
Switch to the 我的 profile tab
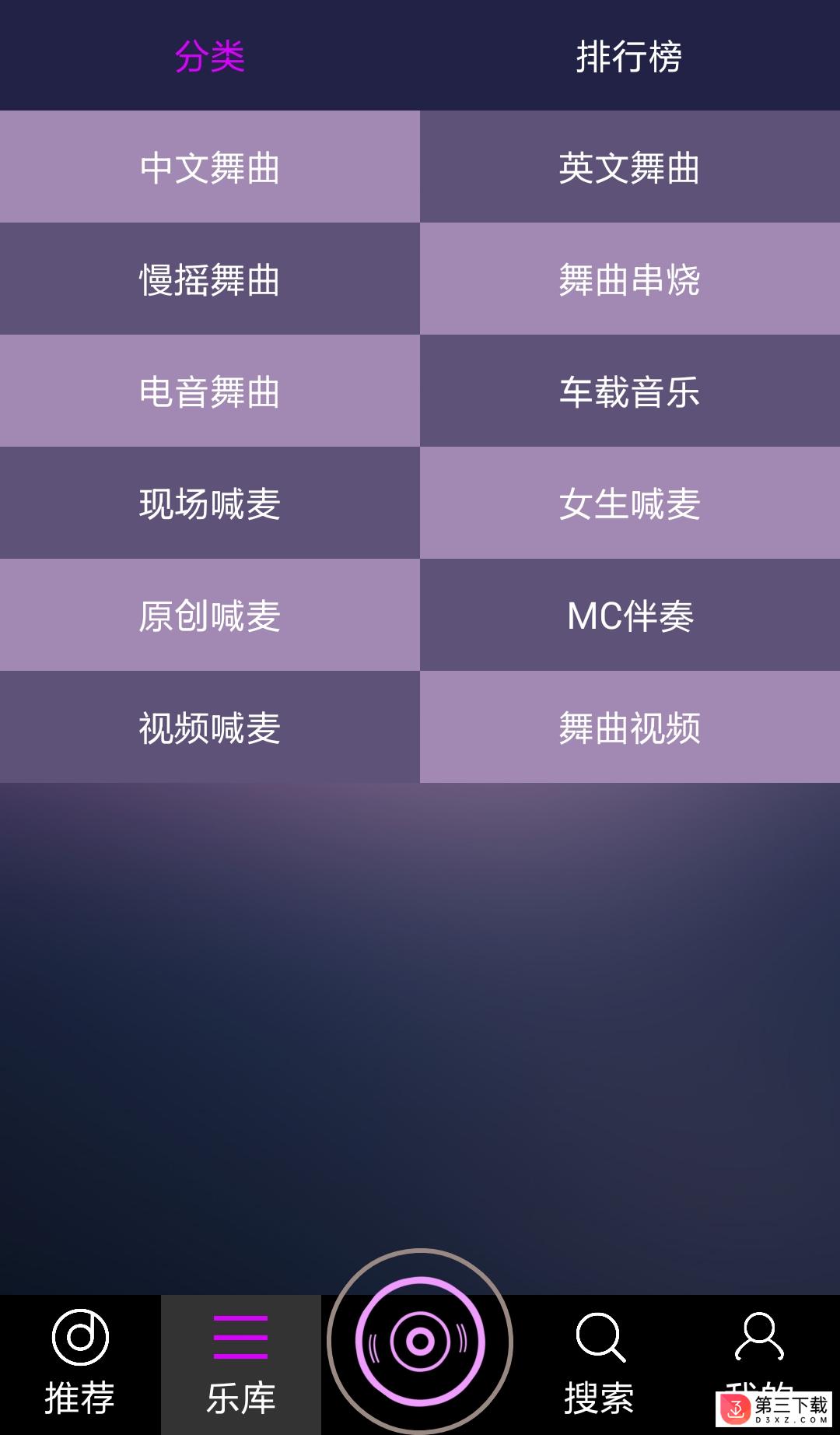click(759, 1346)
